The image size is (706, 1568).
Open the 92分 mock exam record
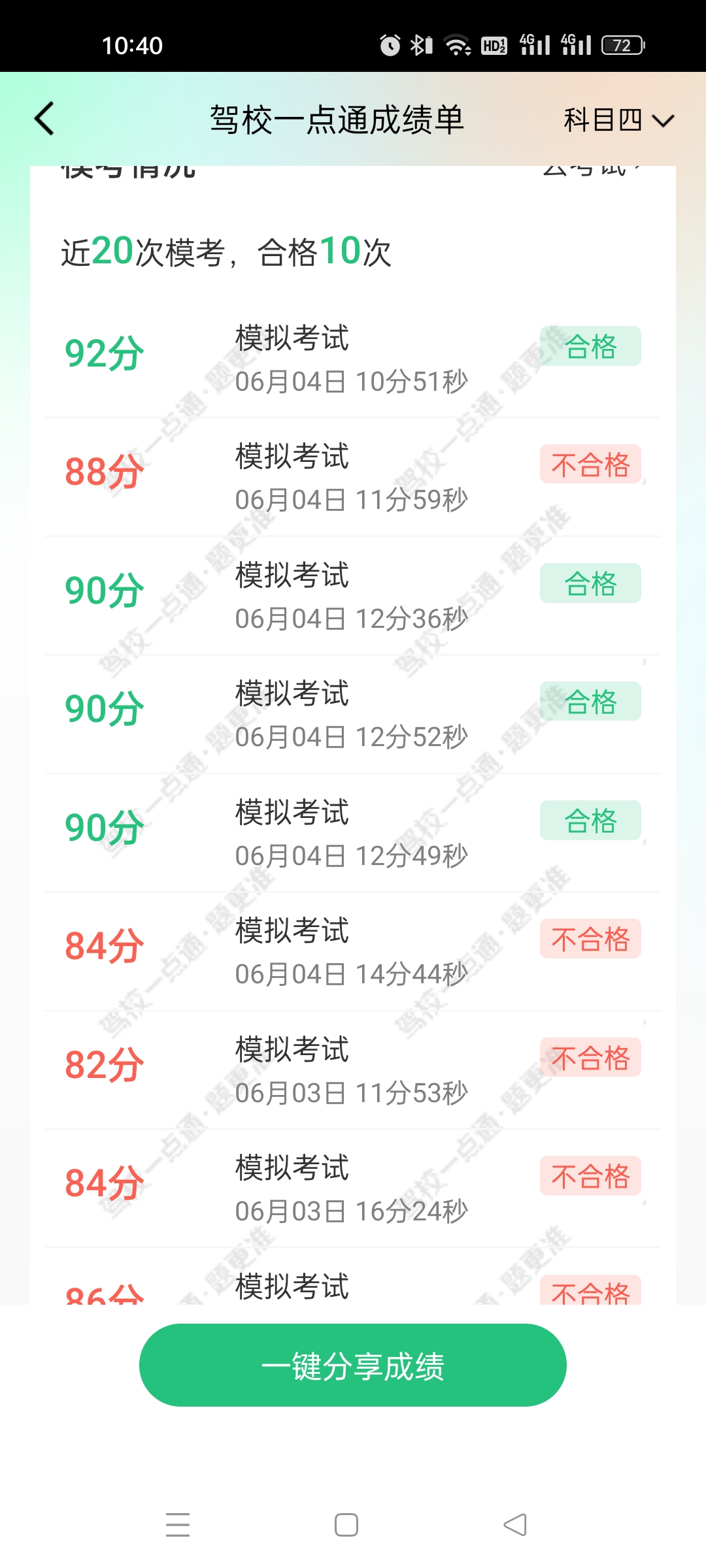coord(353,359)
